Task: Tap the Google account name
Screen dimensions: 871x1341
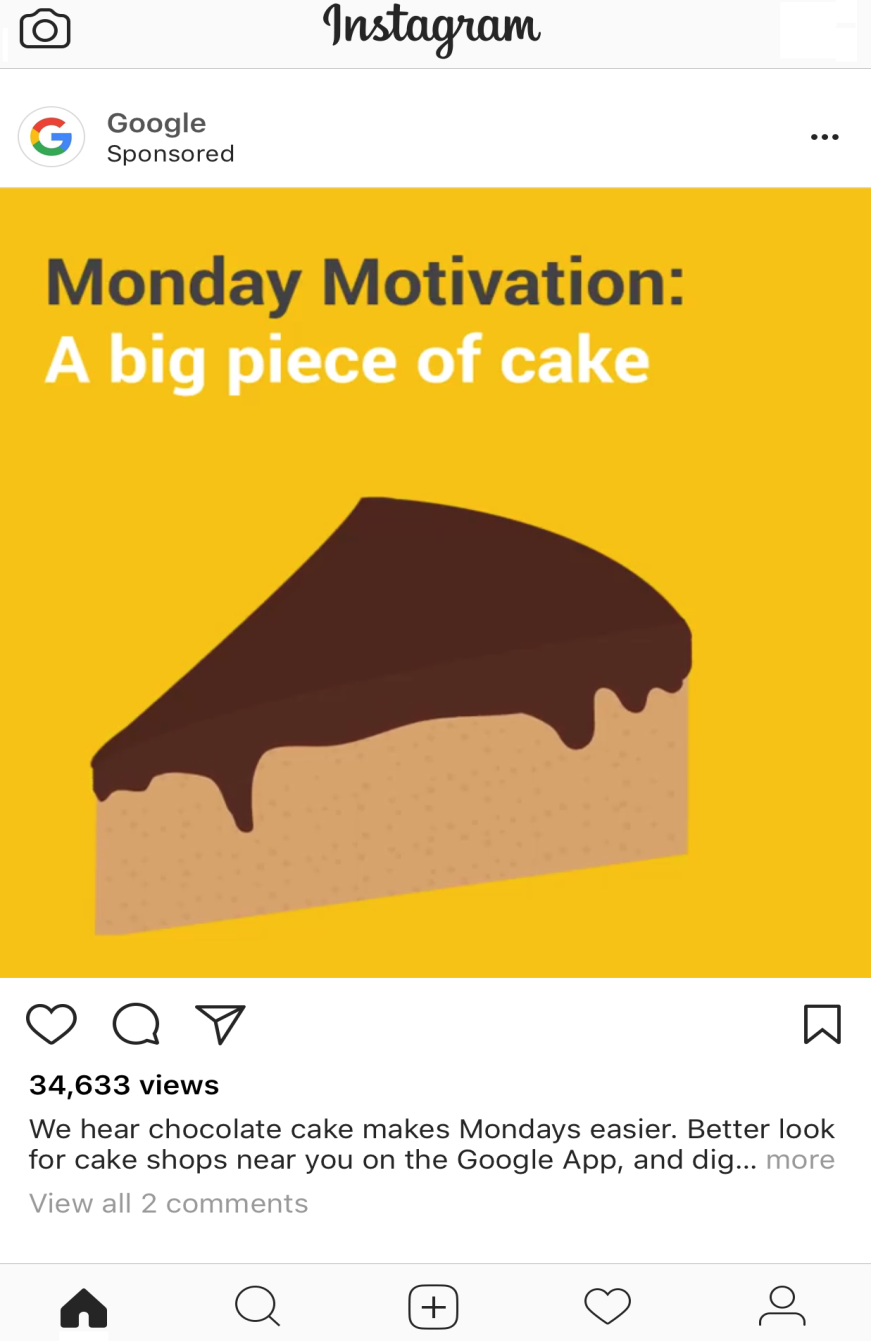Action: coord(156,123)
